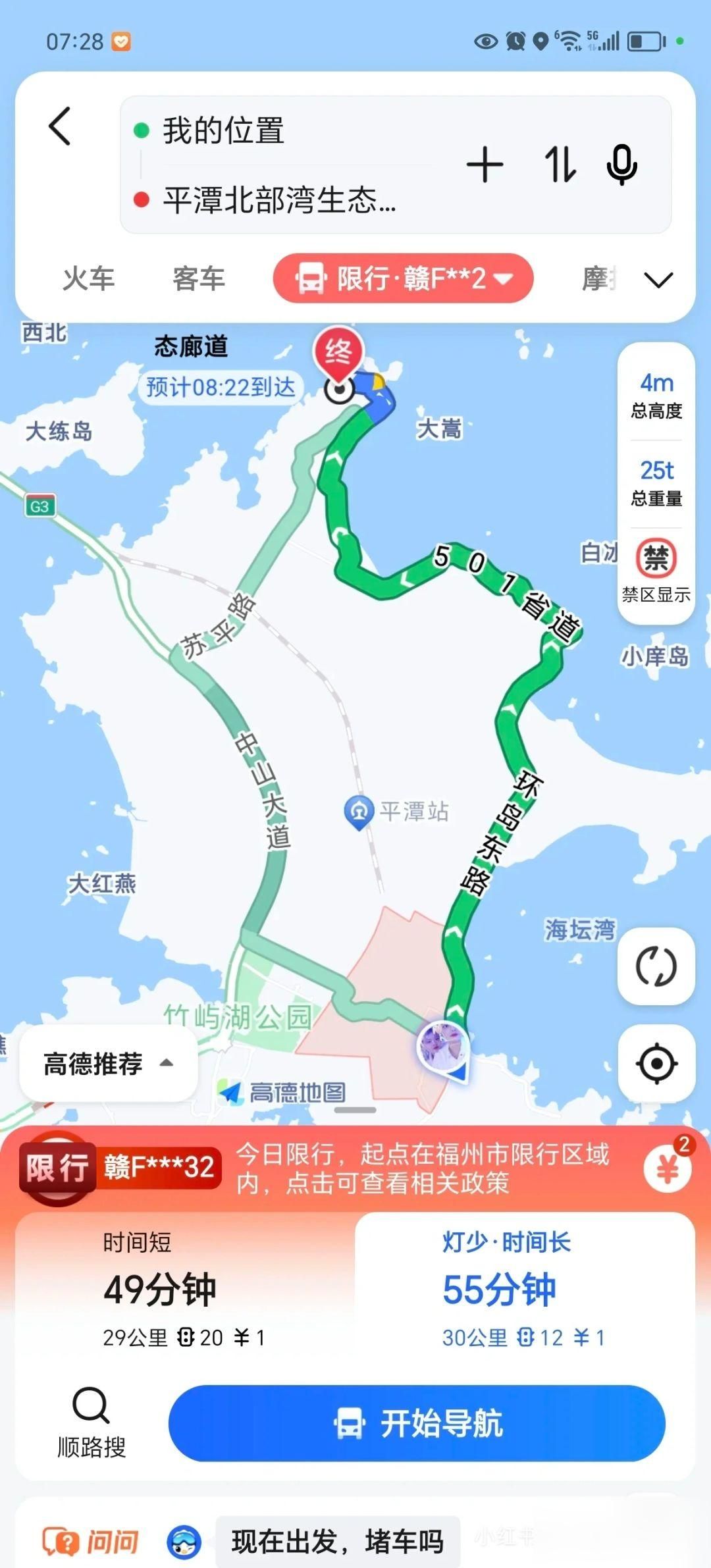711x1568 pixels.
Task: Open 顺路搜 search along route
Action: 91,1423
